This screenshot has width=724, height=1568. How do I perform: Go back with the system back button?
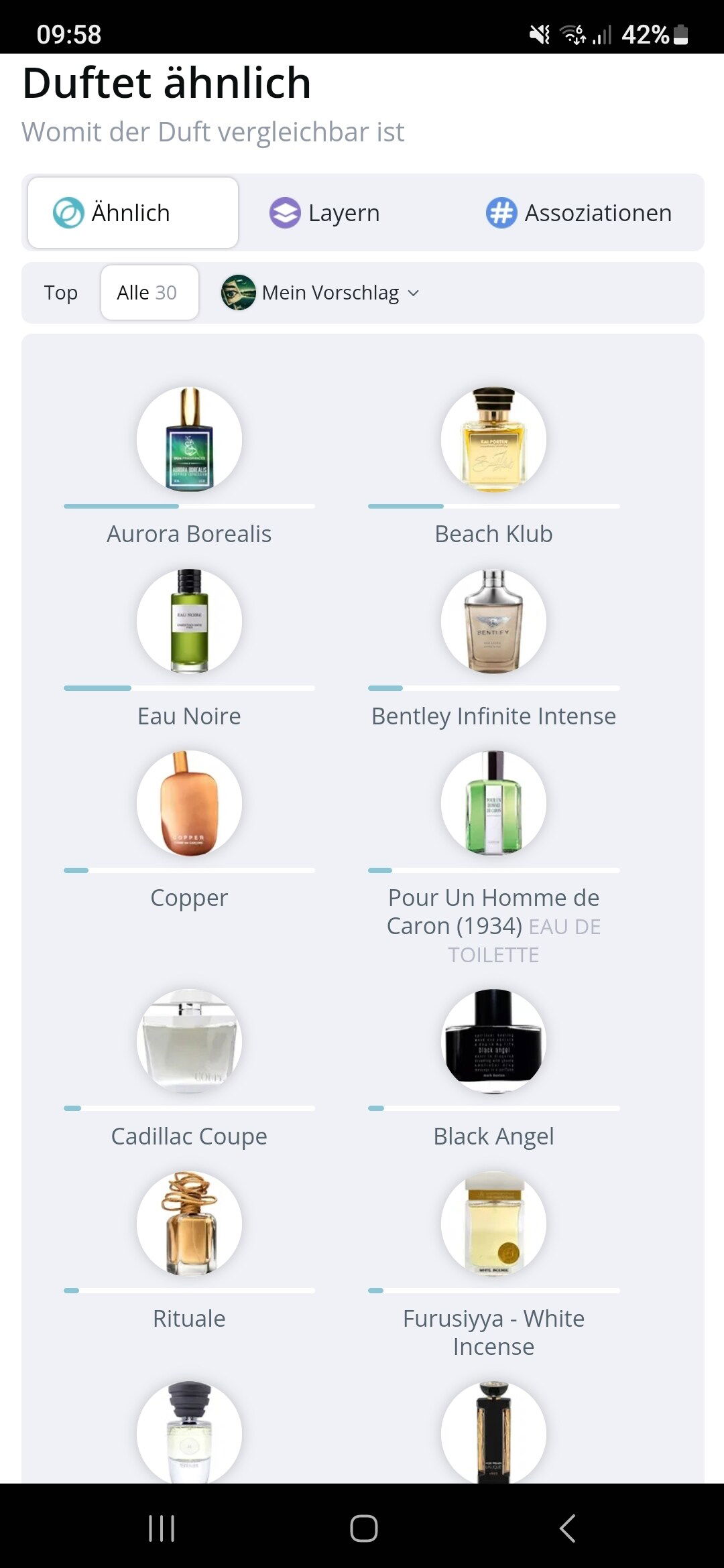567,1528
